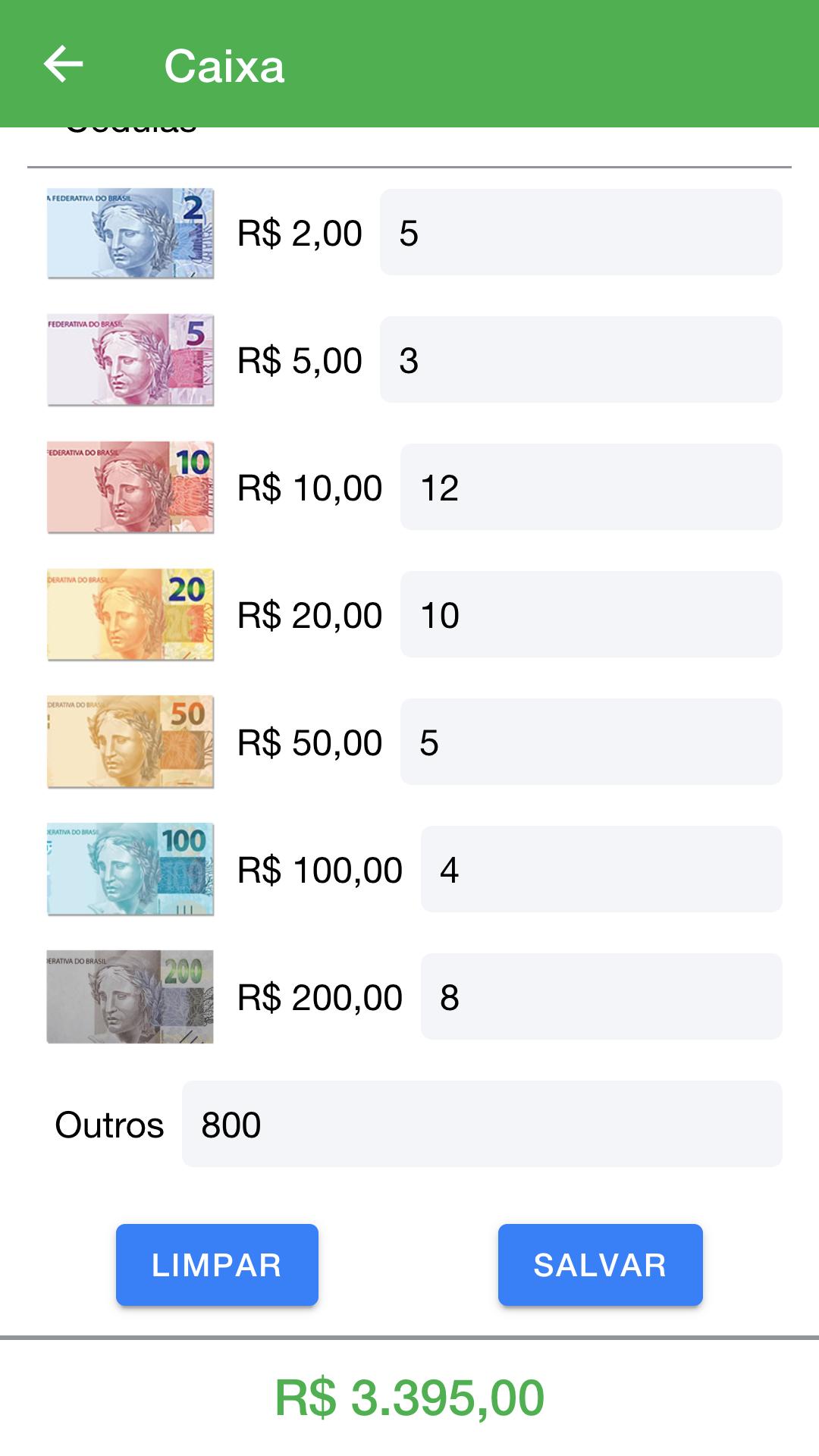
Task: Edit the R$ 100,00 bill count
Action: click(x=601, y=869)
